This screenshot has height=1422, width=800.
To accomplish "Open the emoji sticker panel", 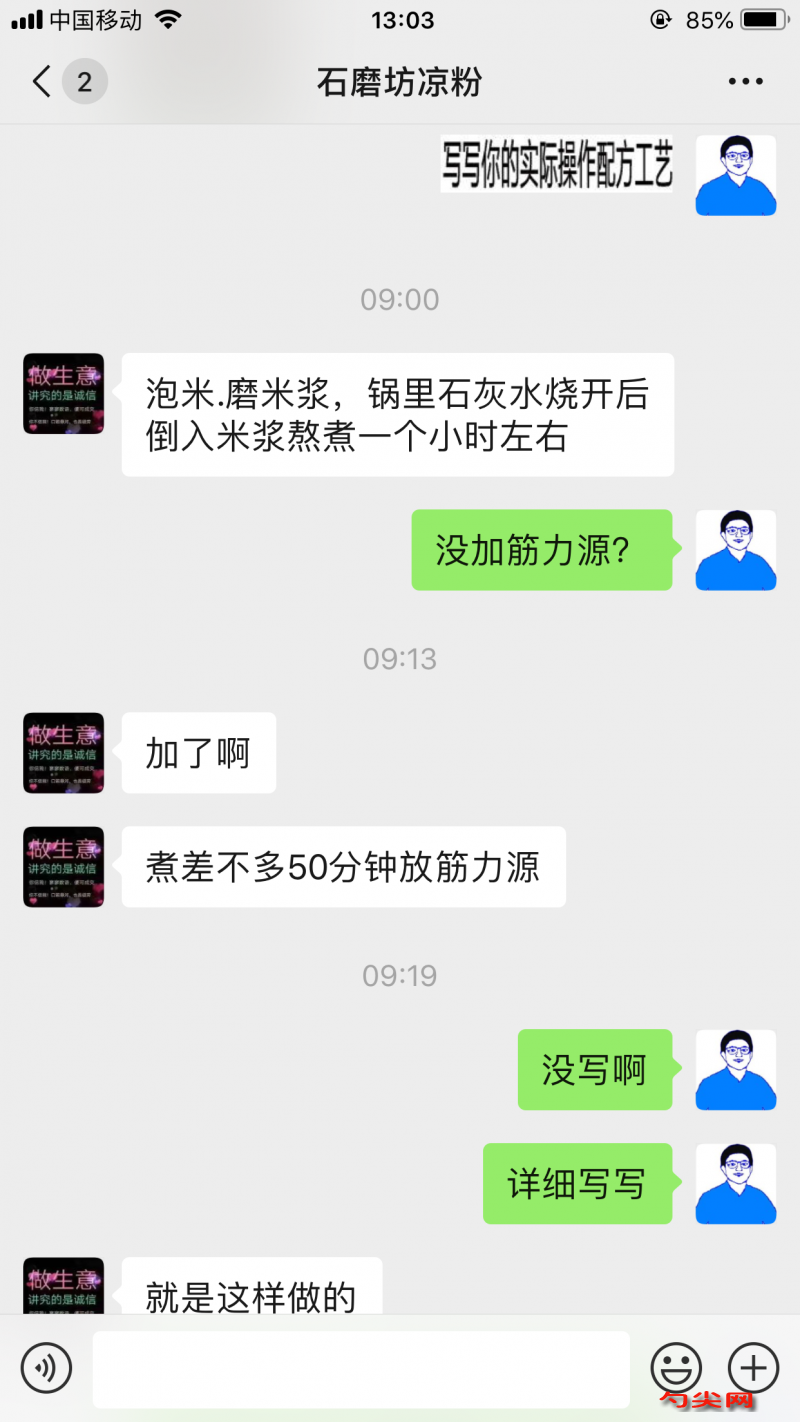I will tap(676, 1368).
